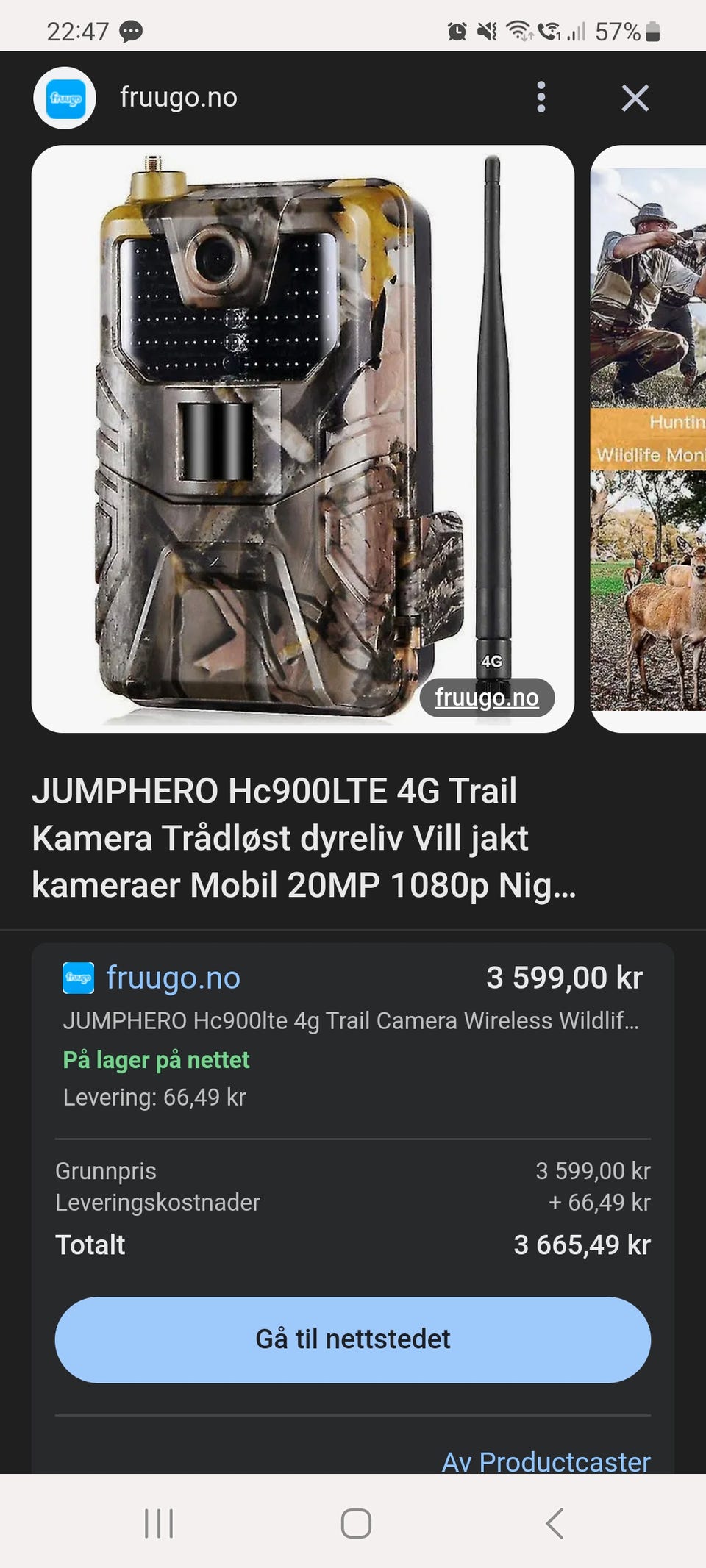
Task: Tap the total price 3 665,49 kr row
Action: (x=353, y=1244)
